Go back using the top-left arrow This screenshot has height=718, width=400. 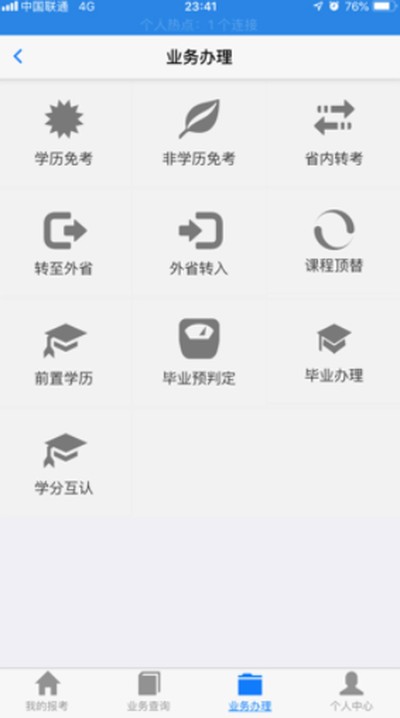tap(18, 57)
